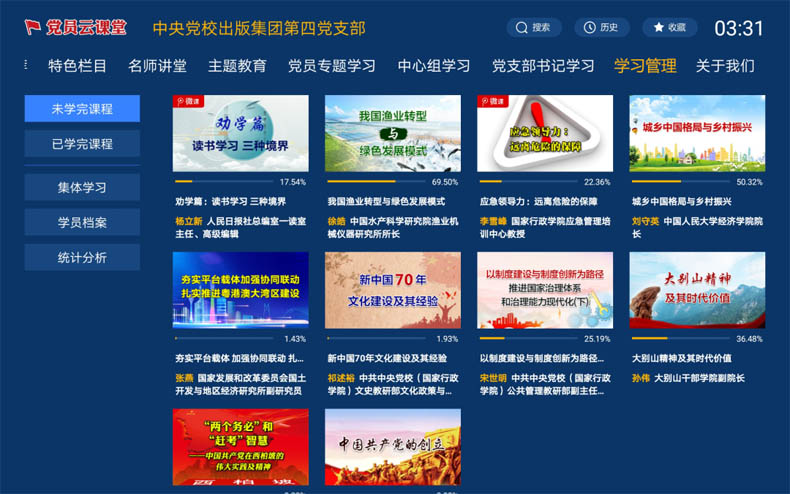Open the 历史 history button
The width and height of the screenshot is (790, 494).
pos(601,27)
